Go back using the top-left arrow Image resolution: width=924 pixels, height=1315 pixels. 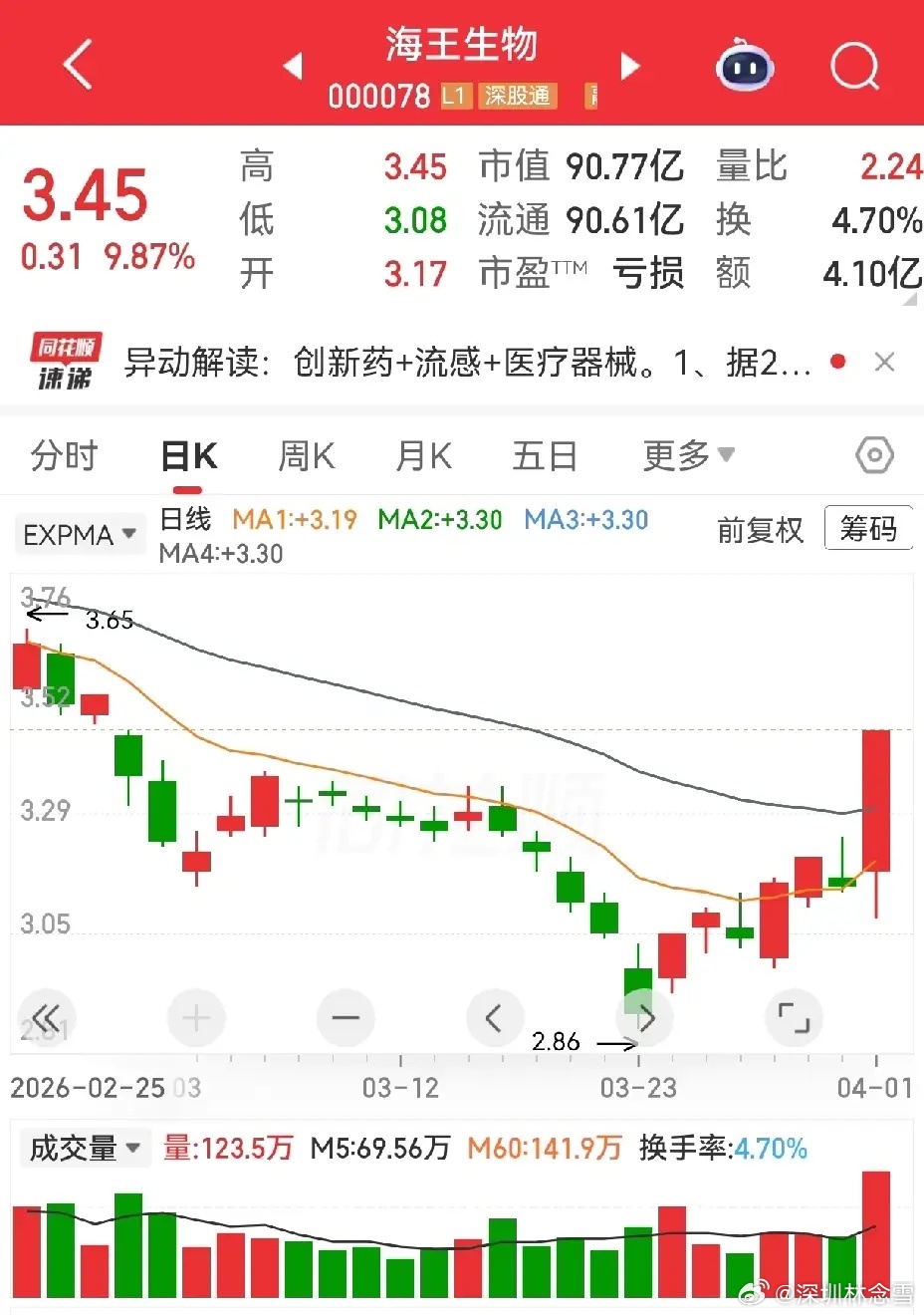pyautogui.click(x=78, y=66)
